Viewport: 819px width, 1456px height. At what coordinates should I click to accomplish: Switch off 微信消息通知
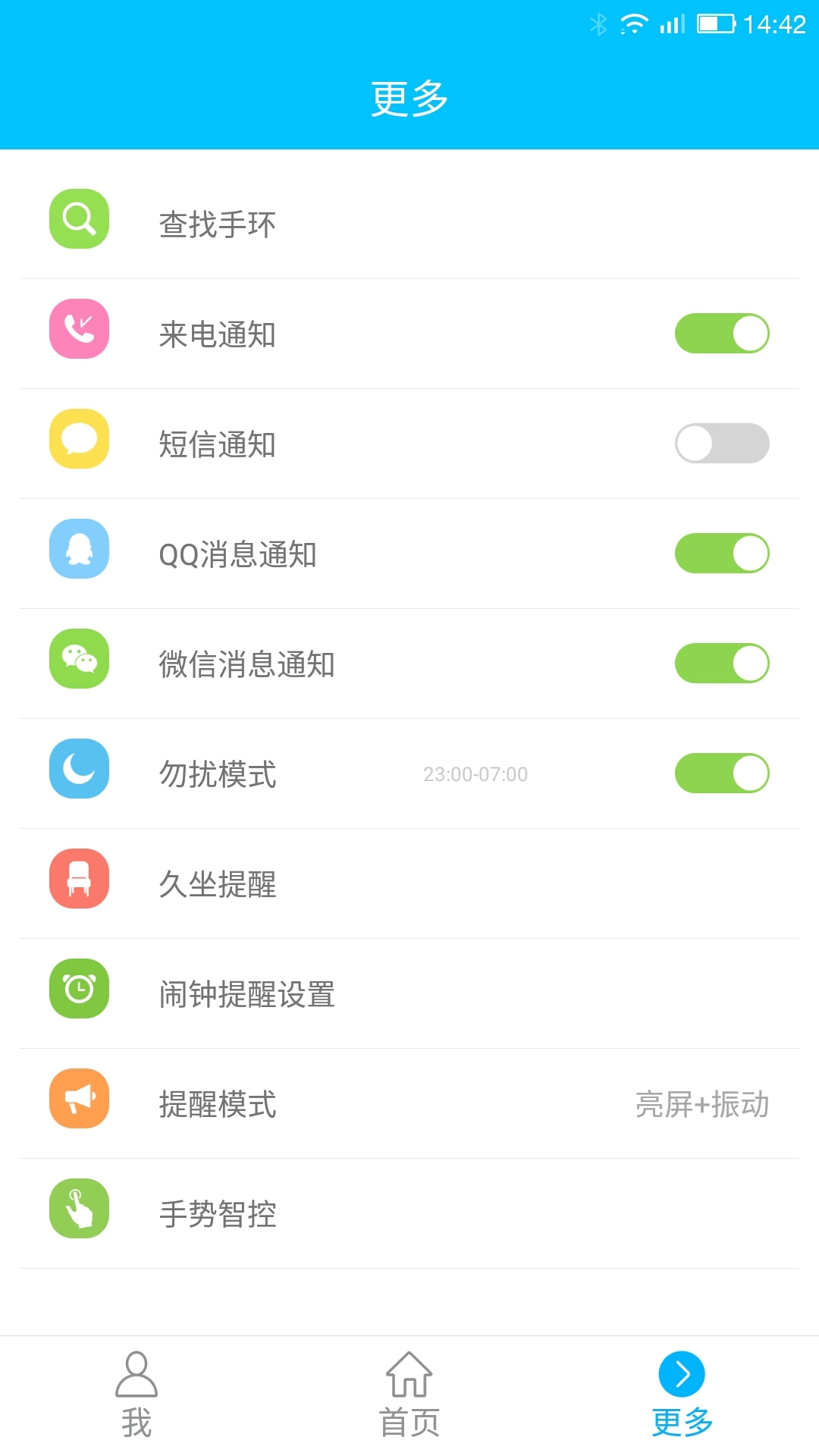(x=721, y=664)
